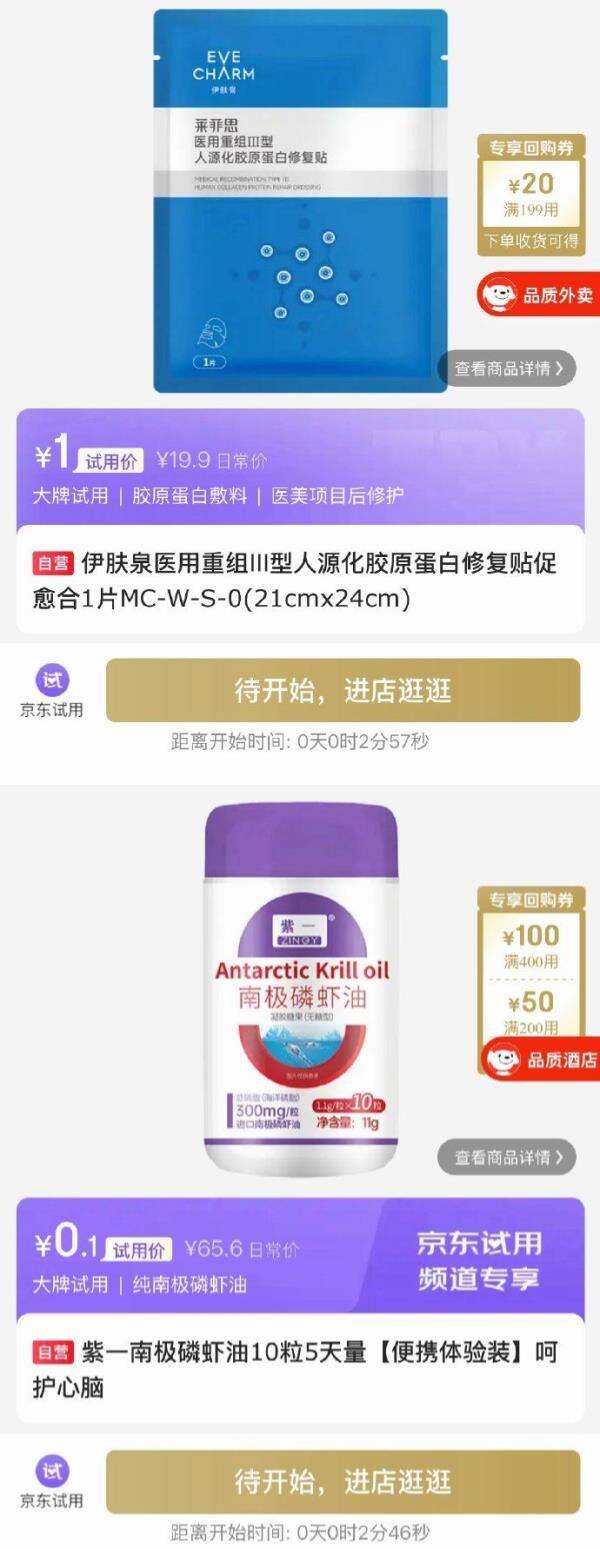View details of the collagen repair mask

click(x=507, y=368)
